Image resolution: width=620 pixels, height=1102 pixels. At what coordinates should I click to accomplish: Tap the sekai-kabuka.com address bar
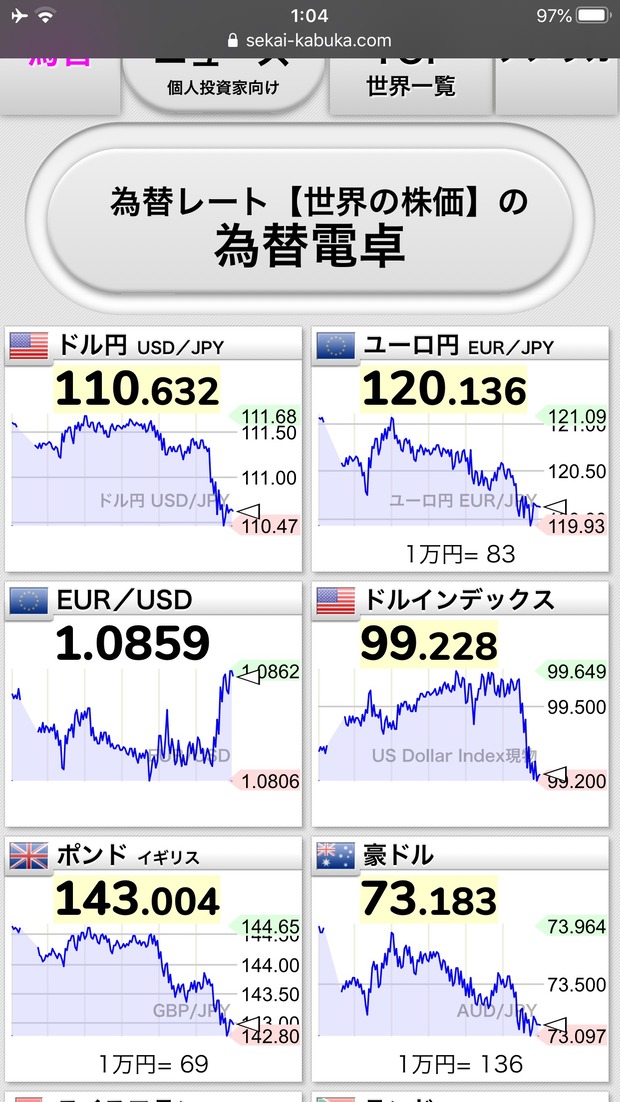pos(310,41)
